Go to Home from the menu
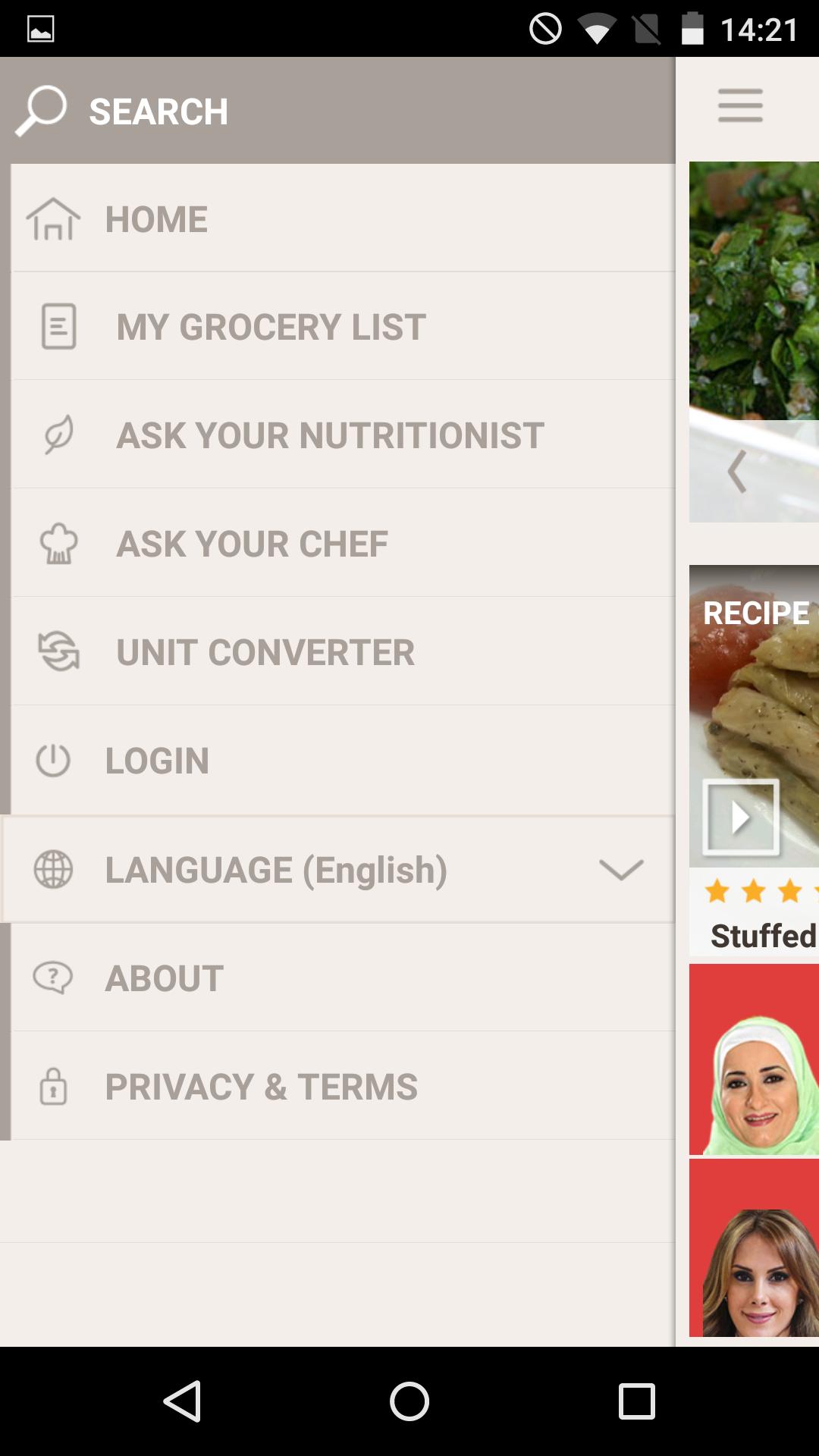819x1456 pixels. coord(156,219)
